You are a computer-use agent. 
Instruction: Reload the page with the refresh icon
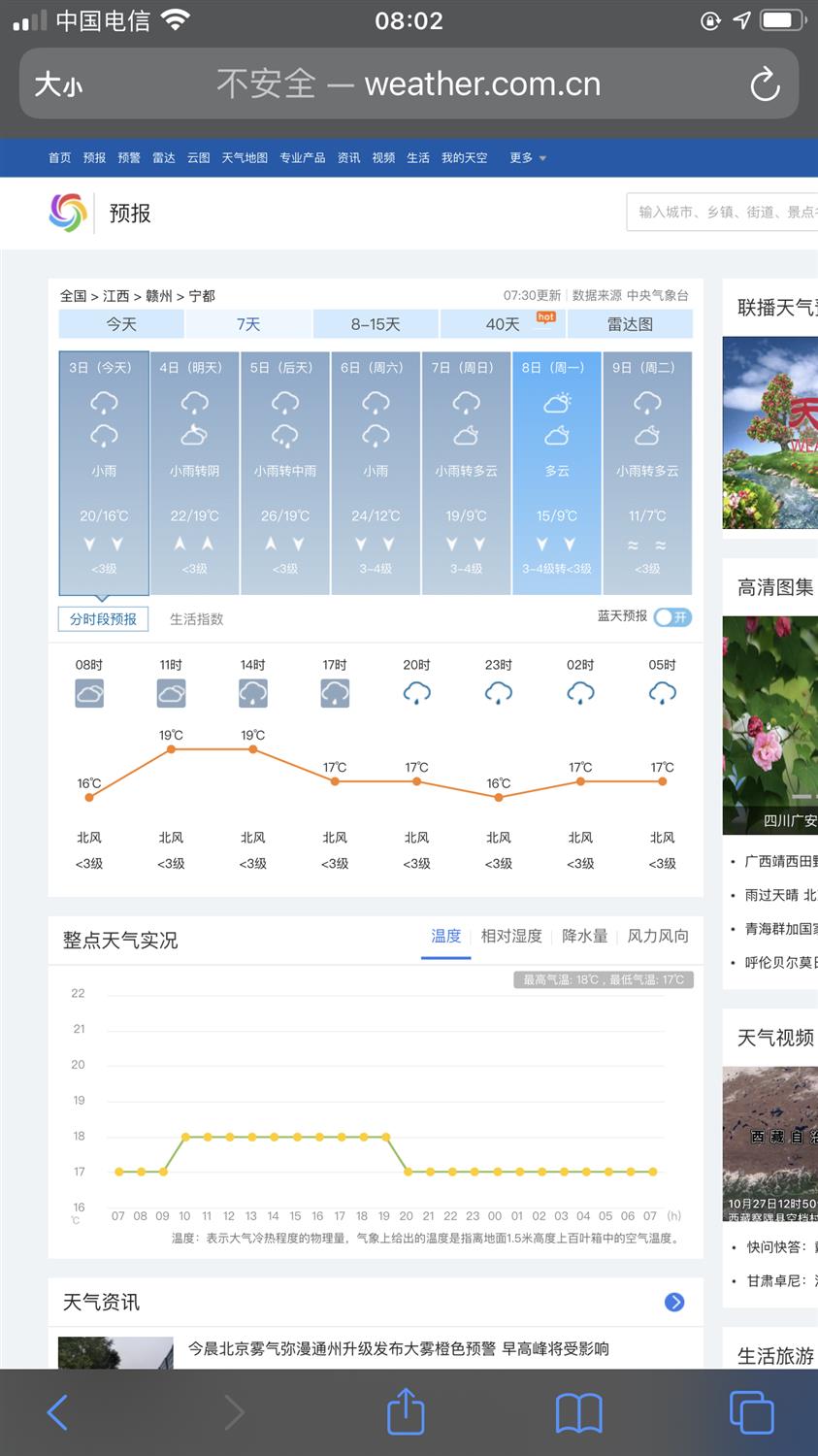pyautogui.click(x=765, y=84)
